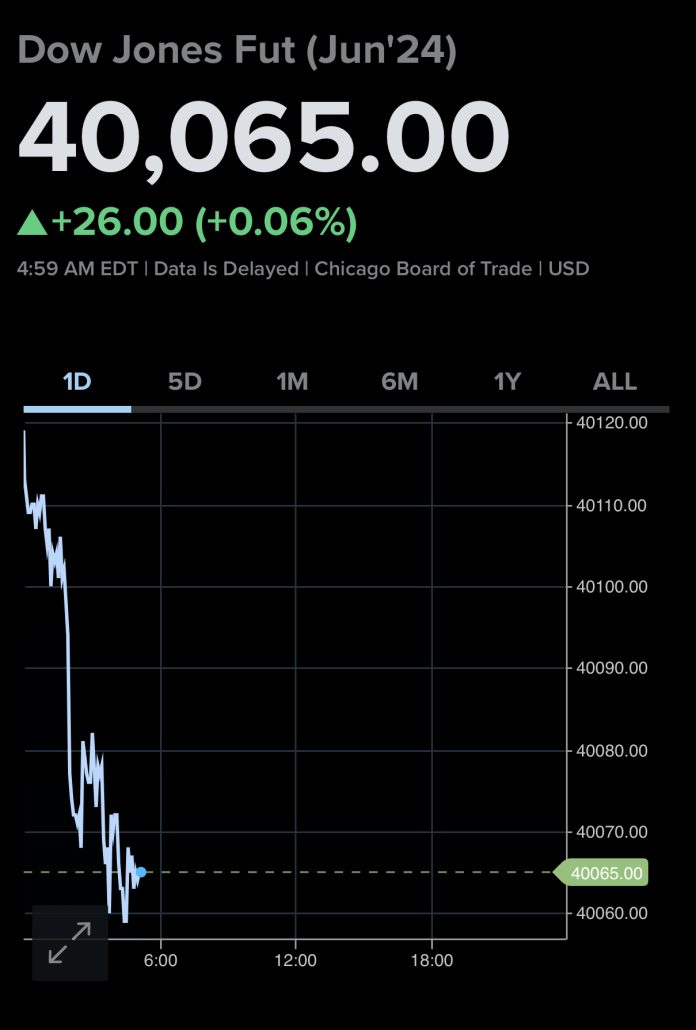Image resolution: width=696 pixels, height=1030 pixels.
Task: Switch to the 5D chart range
Action: point(185,381)
